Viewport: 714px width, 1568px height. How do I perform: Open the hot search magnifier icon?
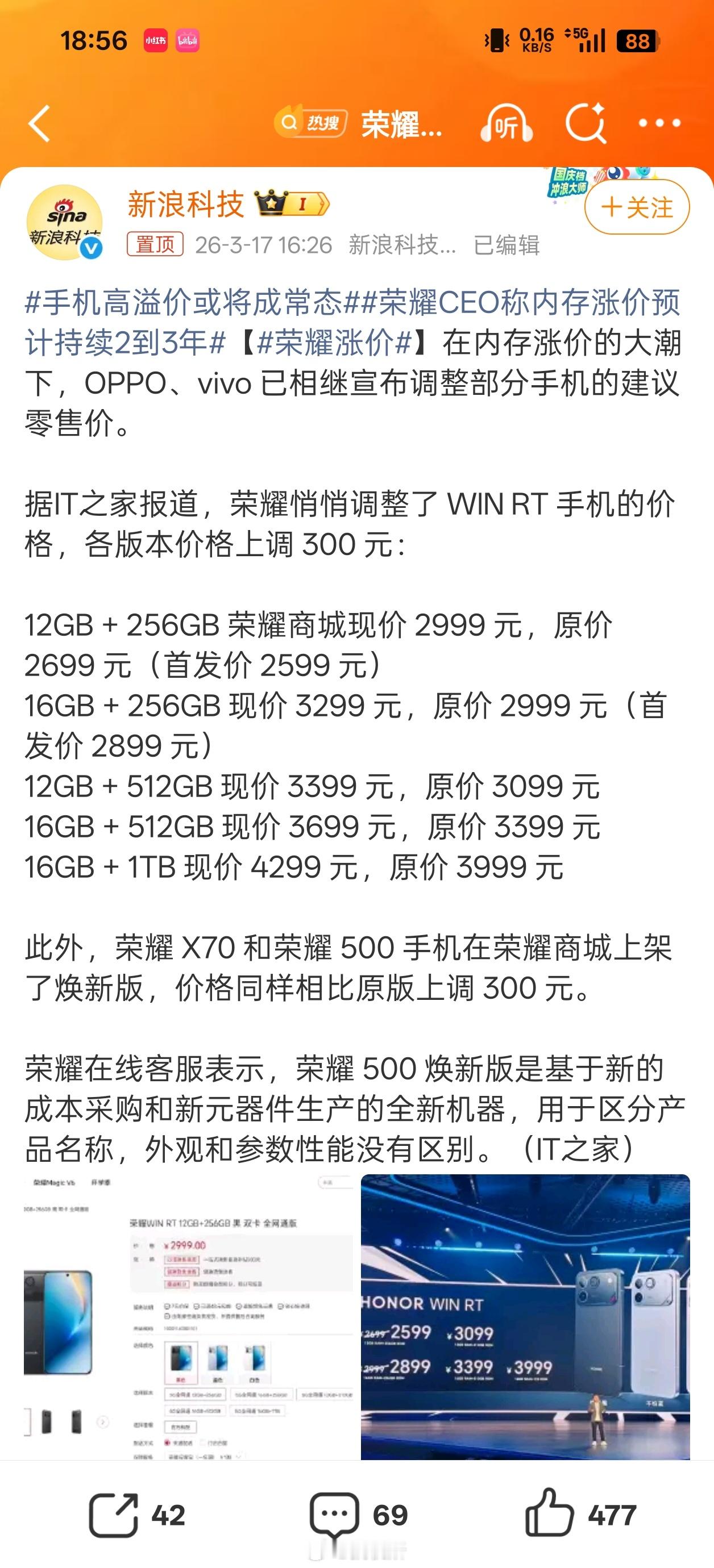292,125
